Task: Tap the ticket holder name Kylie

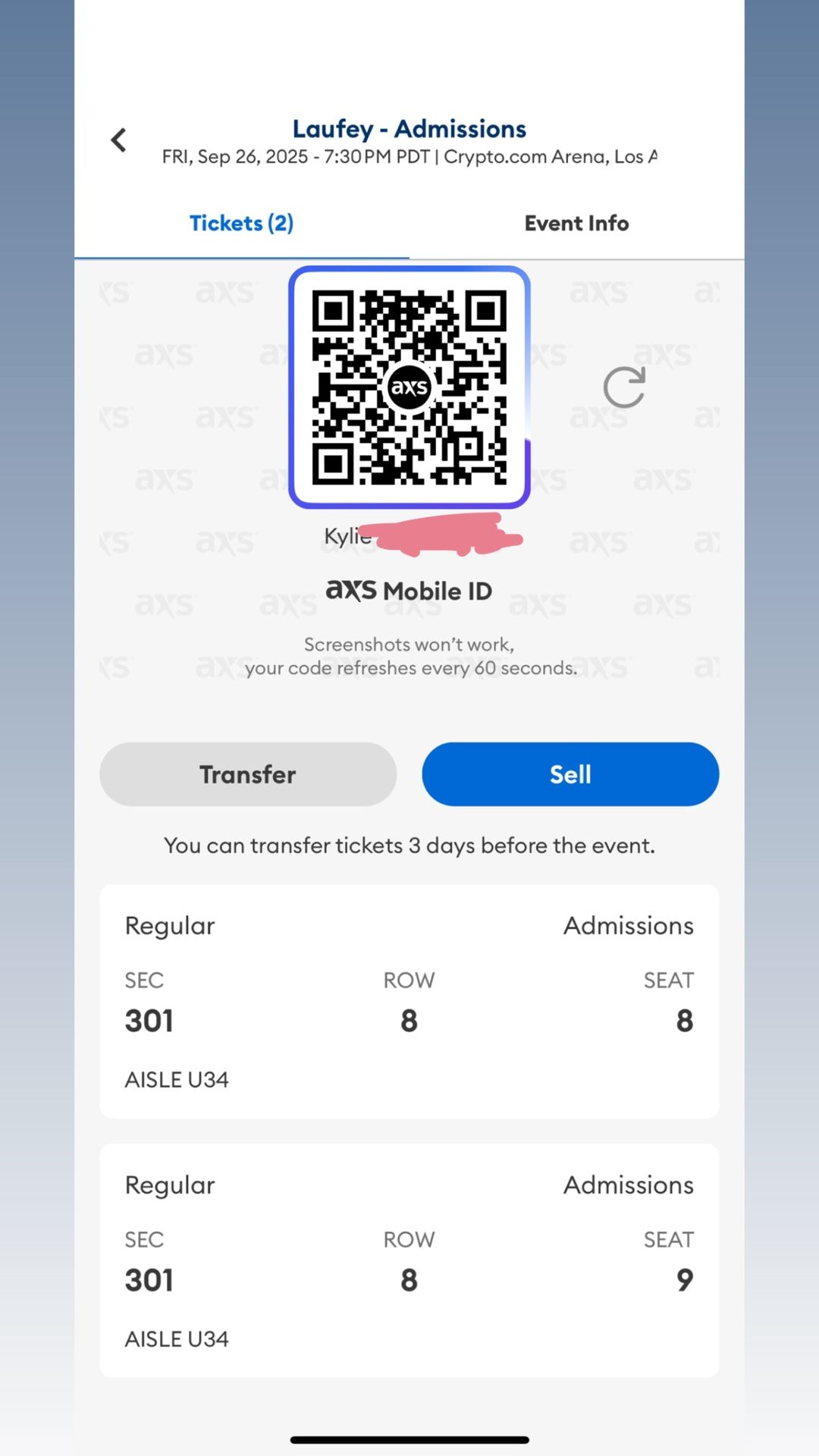Action: [x=347, y=536]
